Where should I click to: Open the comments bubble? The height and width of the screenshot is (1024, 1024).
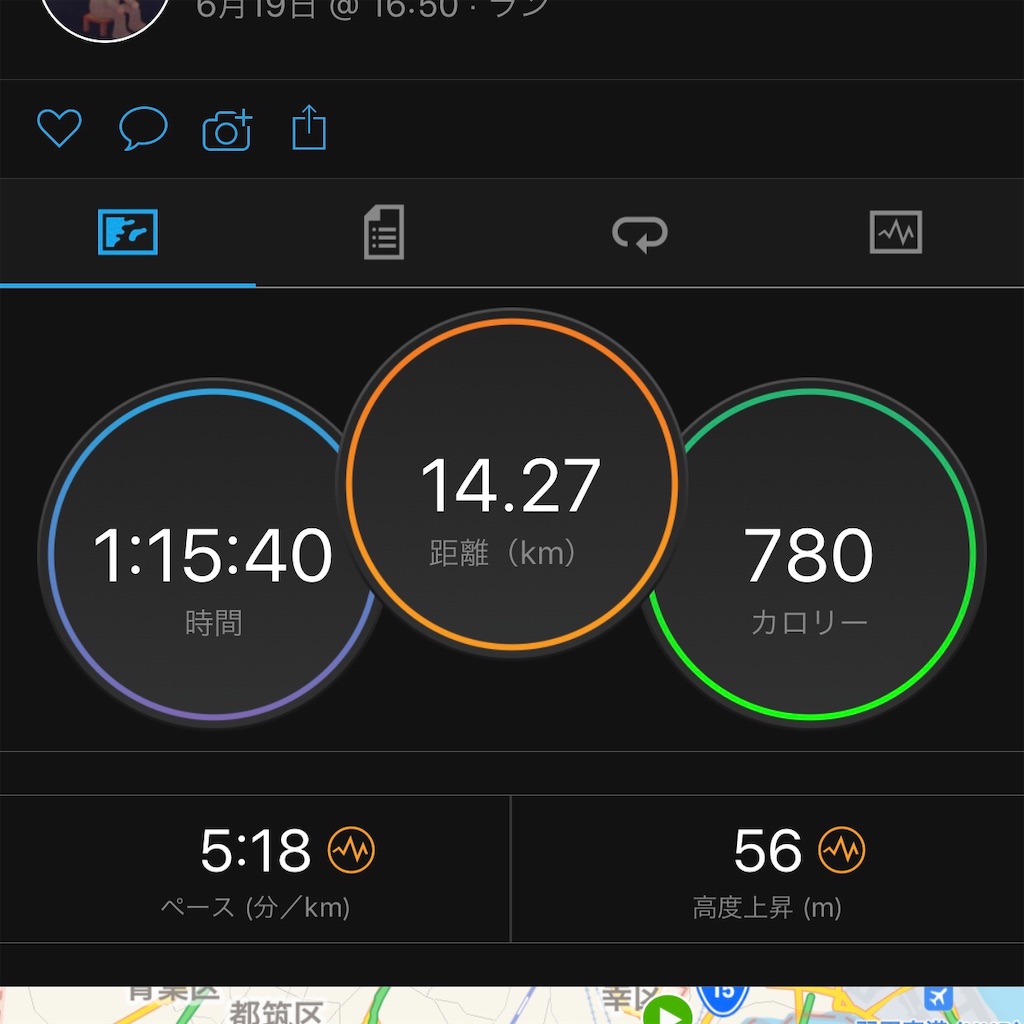pos(143,130)
